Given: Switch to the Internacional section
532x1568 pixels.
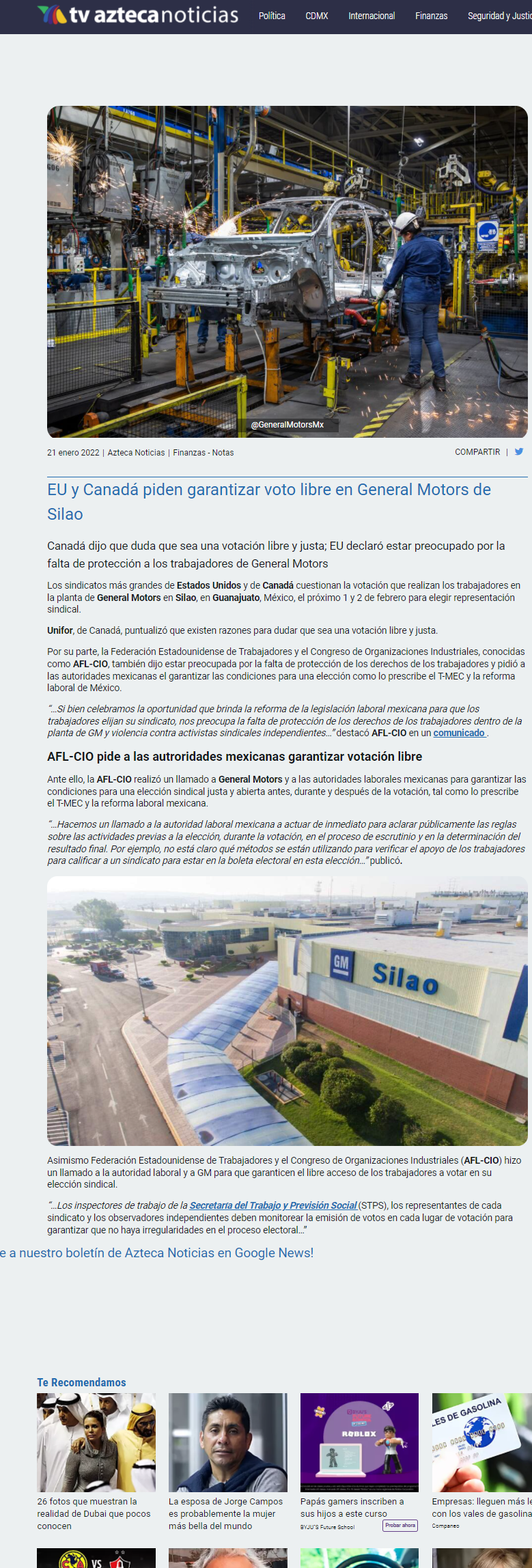Looking at the screenshot, I should coord(372,16).
